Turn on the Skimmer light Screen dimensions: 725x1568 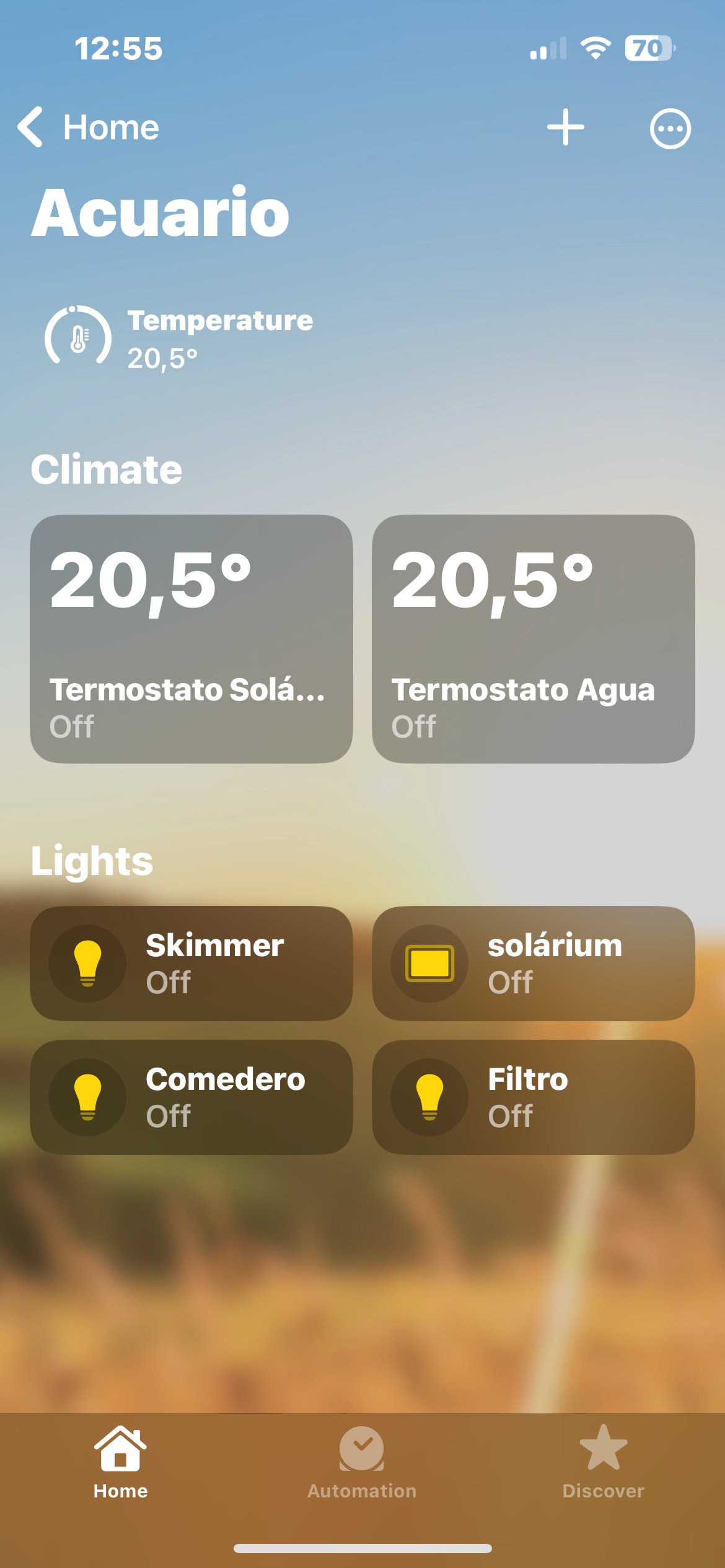(88, 963)
